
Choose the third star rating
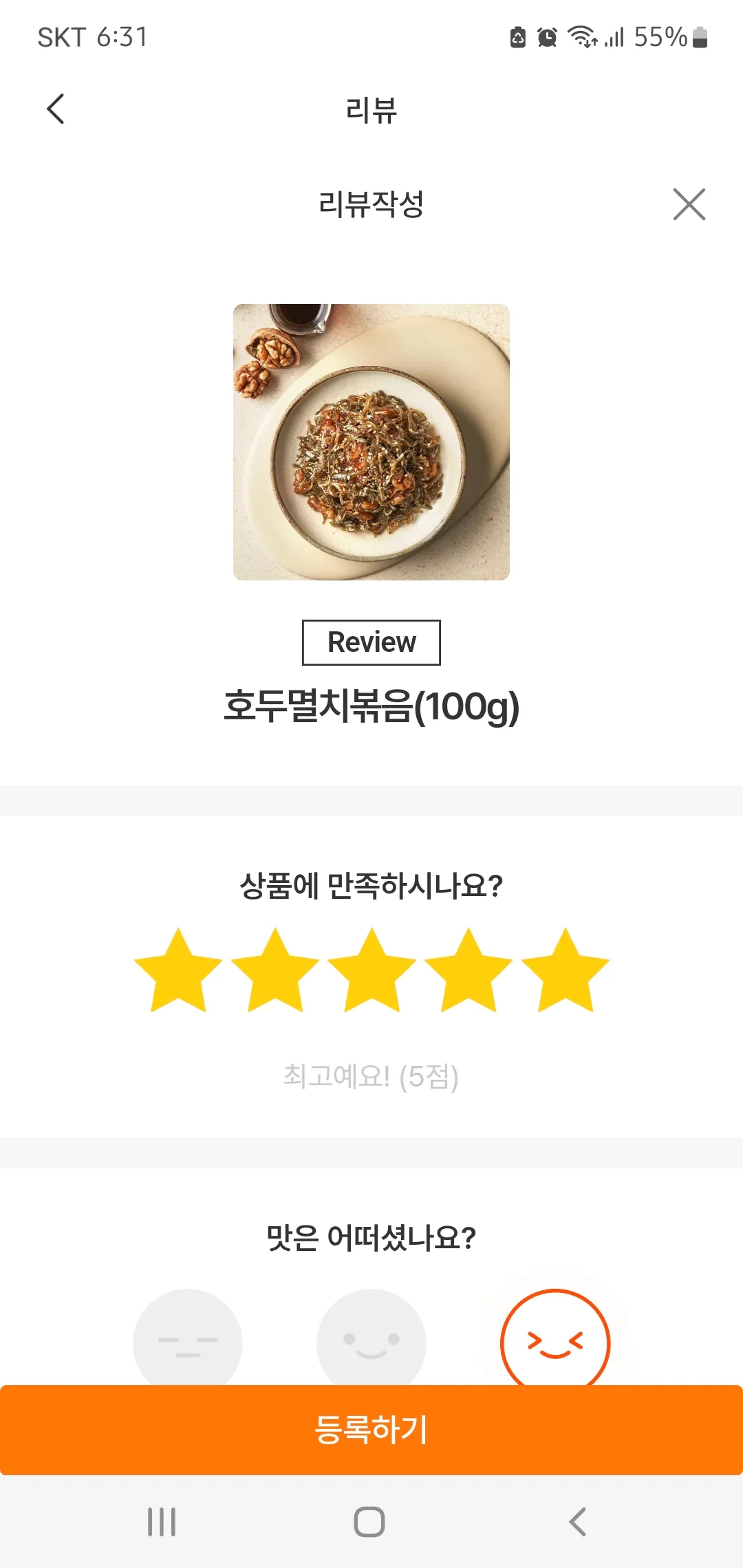pyautogui.click(x=371, y=970)
